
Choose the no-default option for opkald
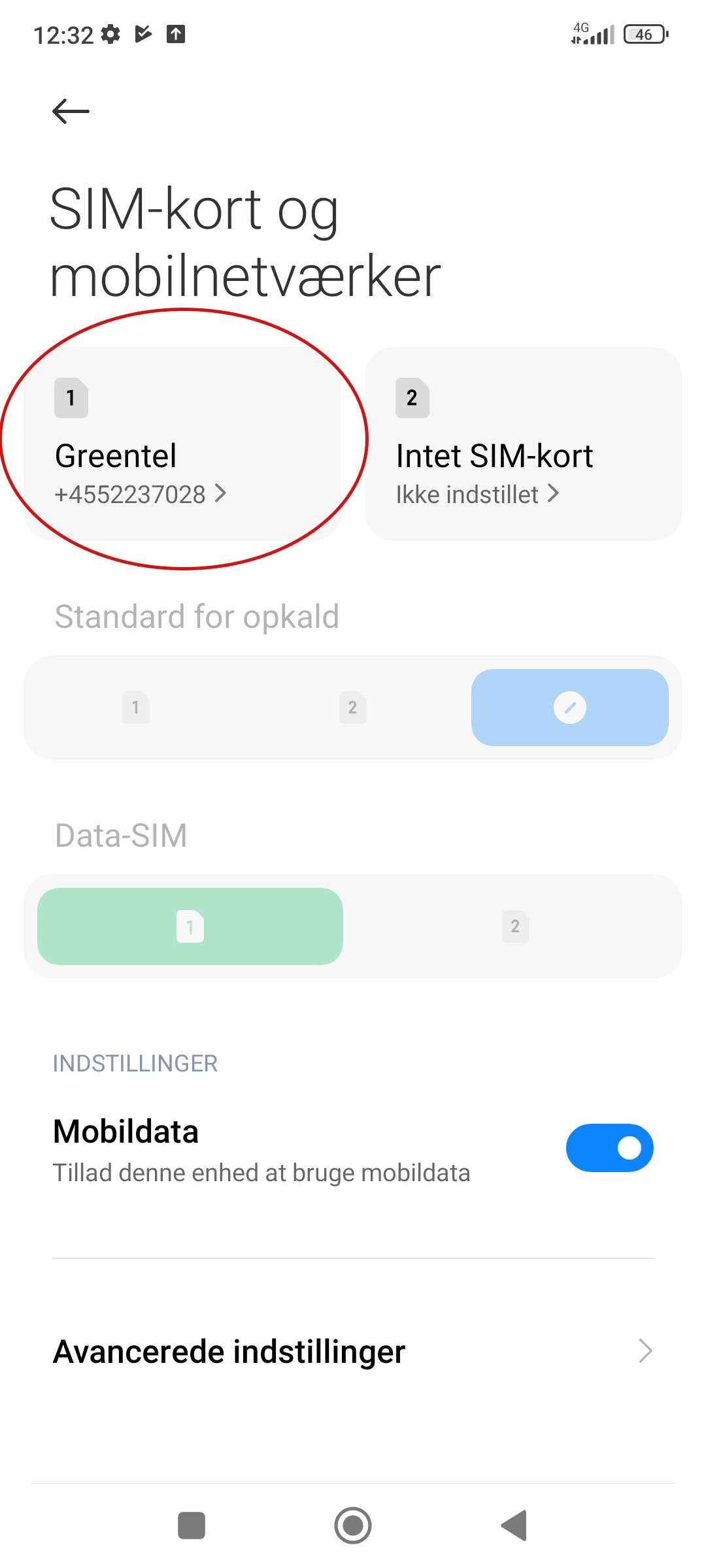point(570,708)
